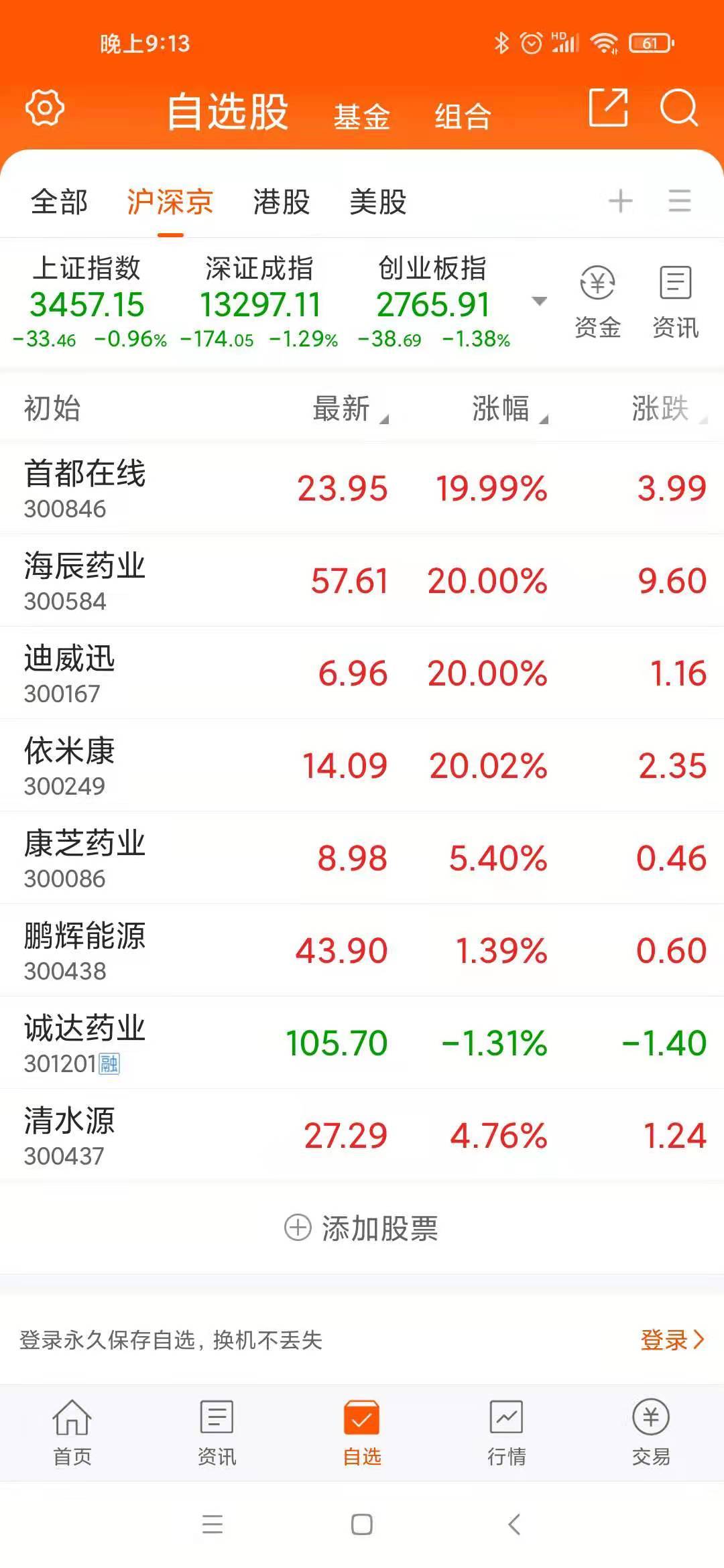724x1568 pixels.
Task: Tap the plus icon to add group
Action: click(621, 201)
